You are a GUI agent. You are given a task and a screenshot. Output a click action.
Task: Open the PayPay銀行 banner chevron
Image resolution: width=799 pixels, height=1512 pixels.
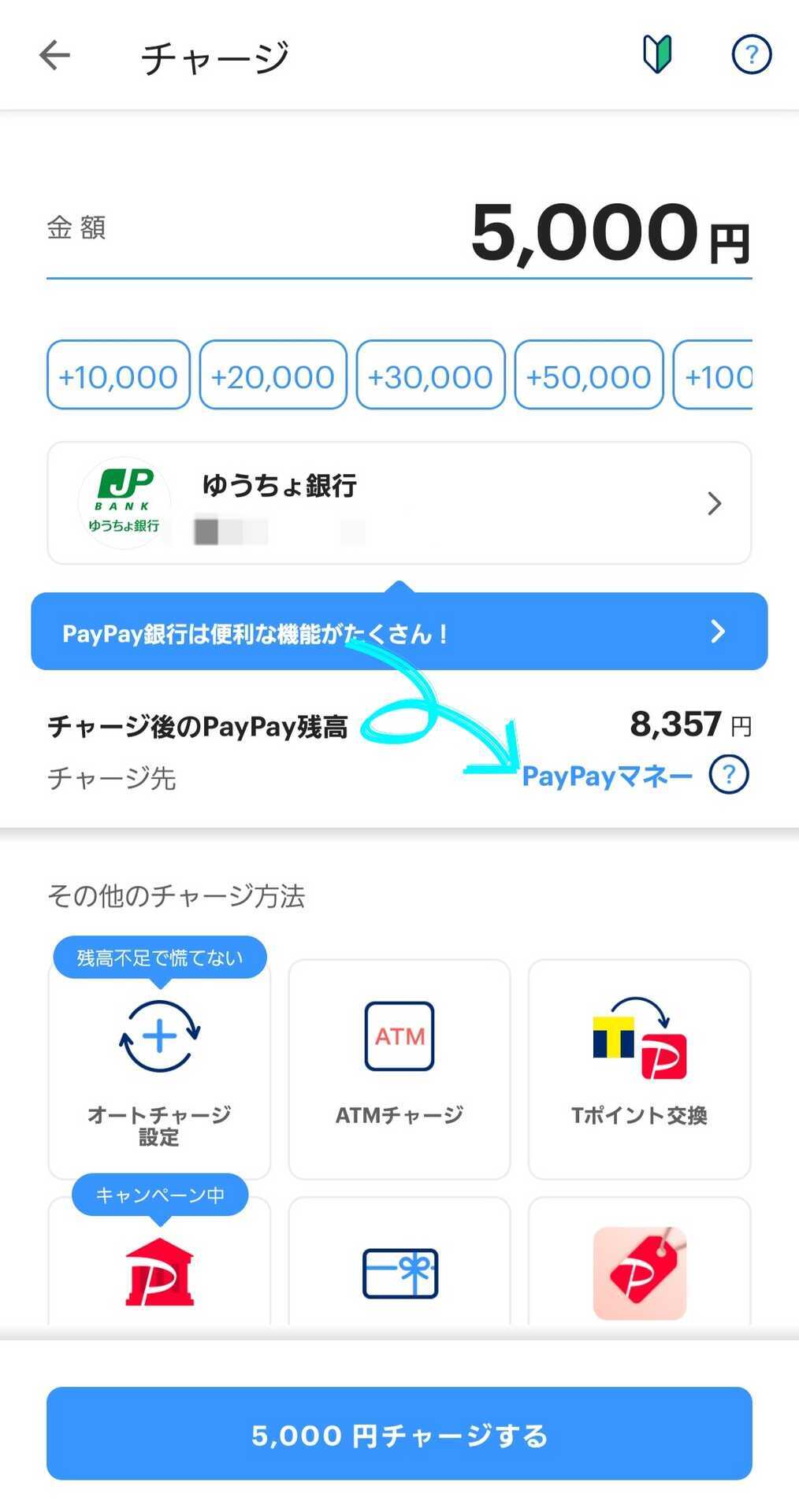coord(718,631)
